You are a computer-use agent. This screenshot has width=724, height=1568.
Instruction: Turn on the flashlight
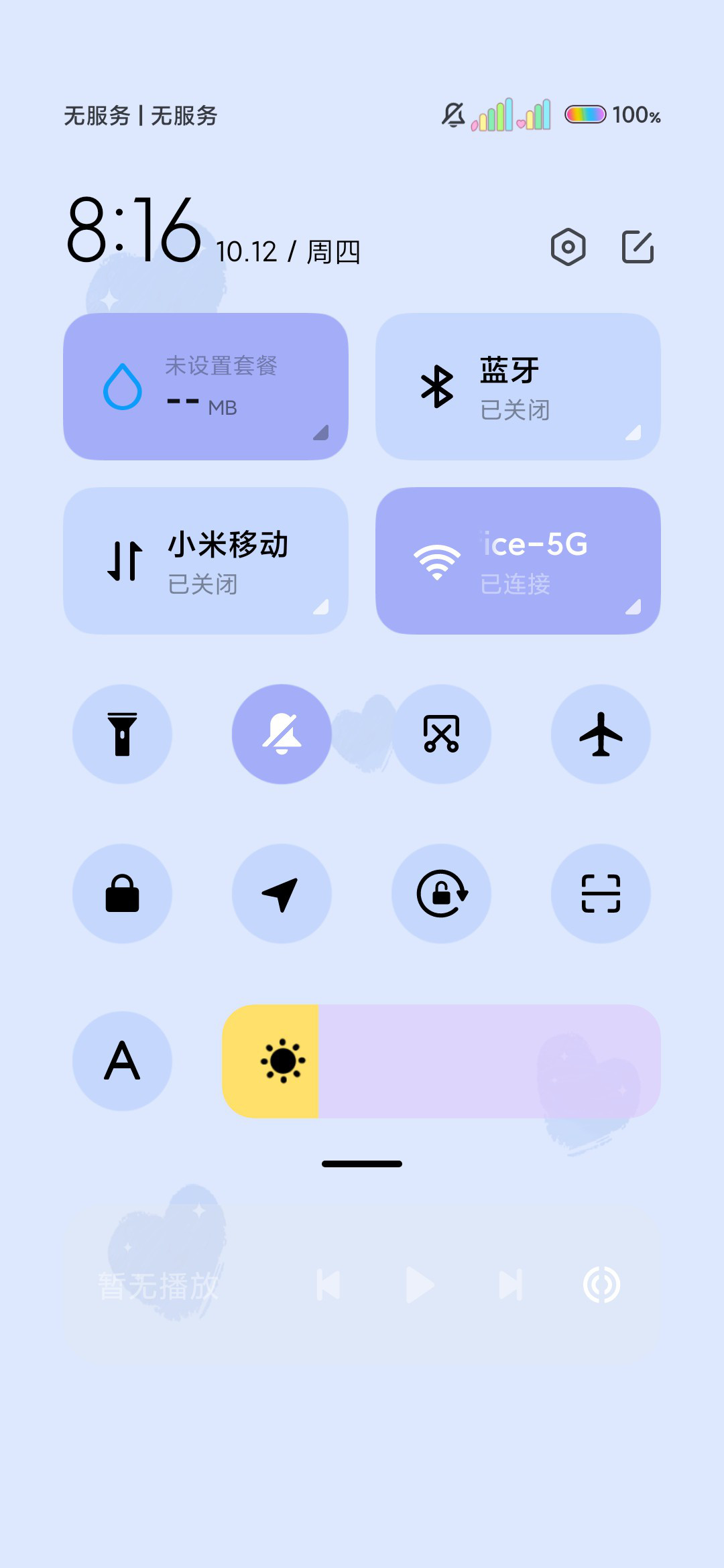tap(122, 734)
